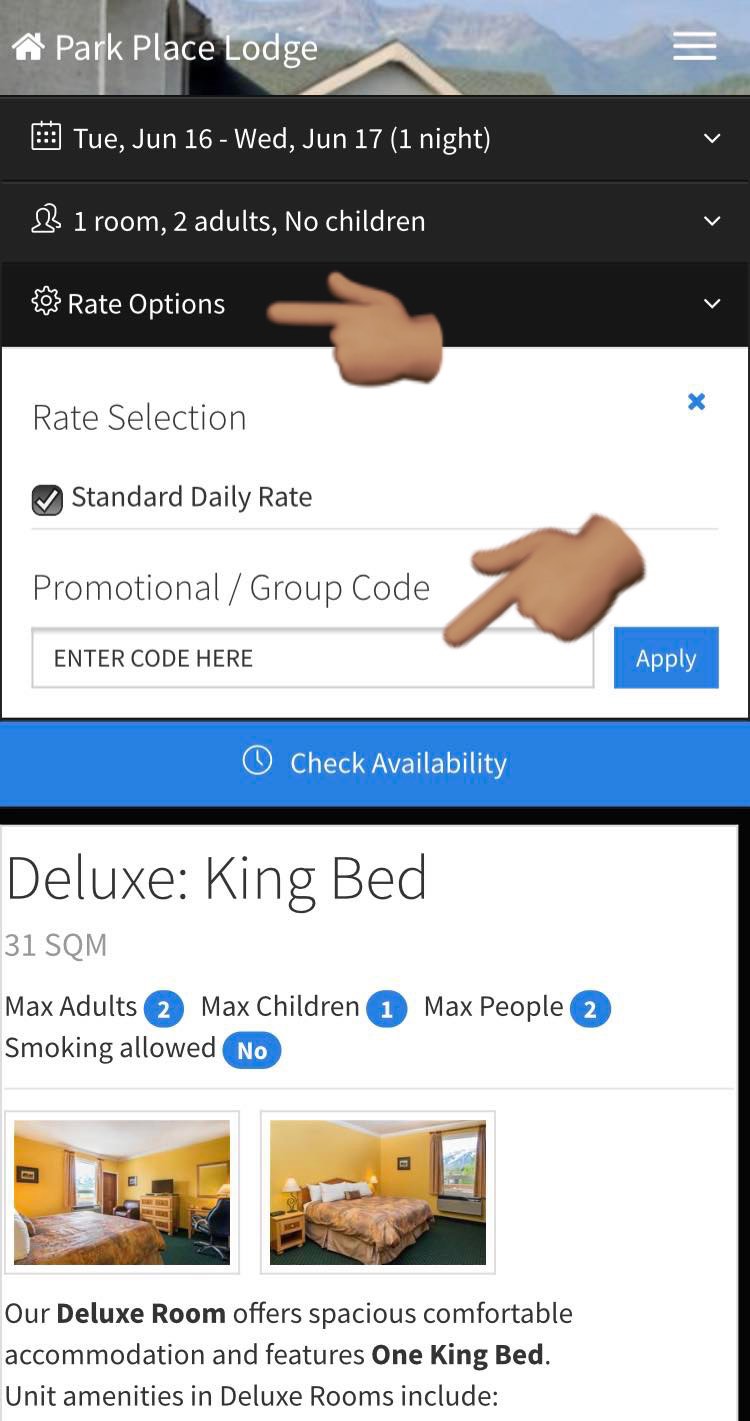This screenshot has width=750, height=1421.
Task: Tap the promotional code input field
Action: pyautogui.click(x=313, y=658)
